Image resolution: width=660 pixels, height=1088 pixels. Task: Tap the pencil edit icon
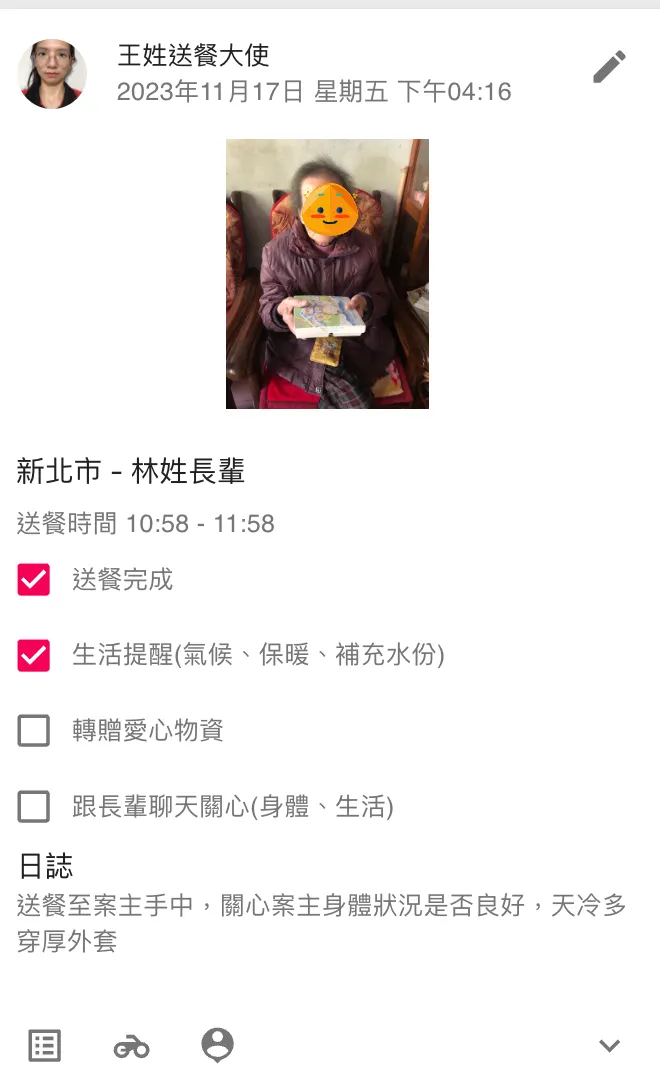coord(609,67)
